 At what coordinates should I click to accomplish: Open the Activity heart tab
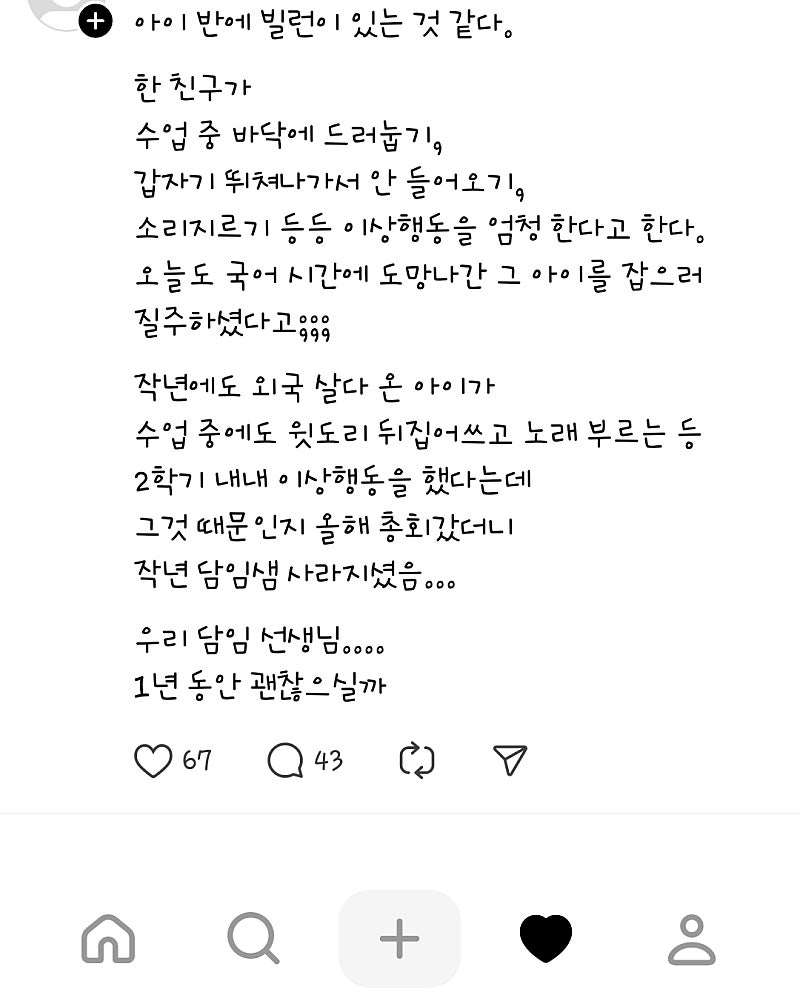(546, 939)
